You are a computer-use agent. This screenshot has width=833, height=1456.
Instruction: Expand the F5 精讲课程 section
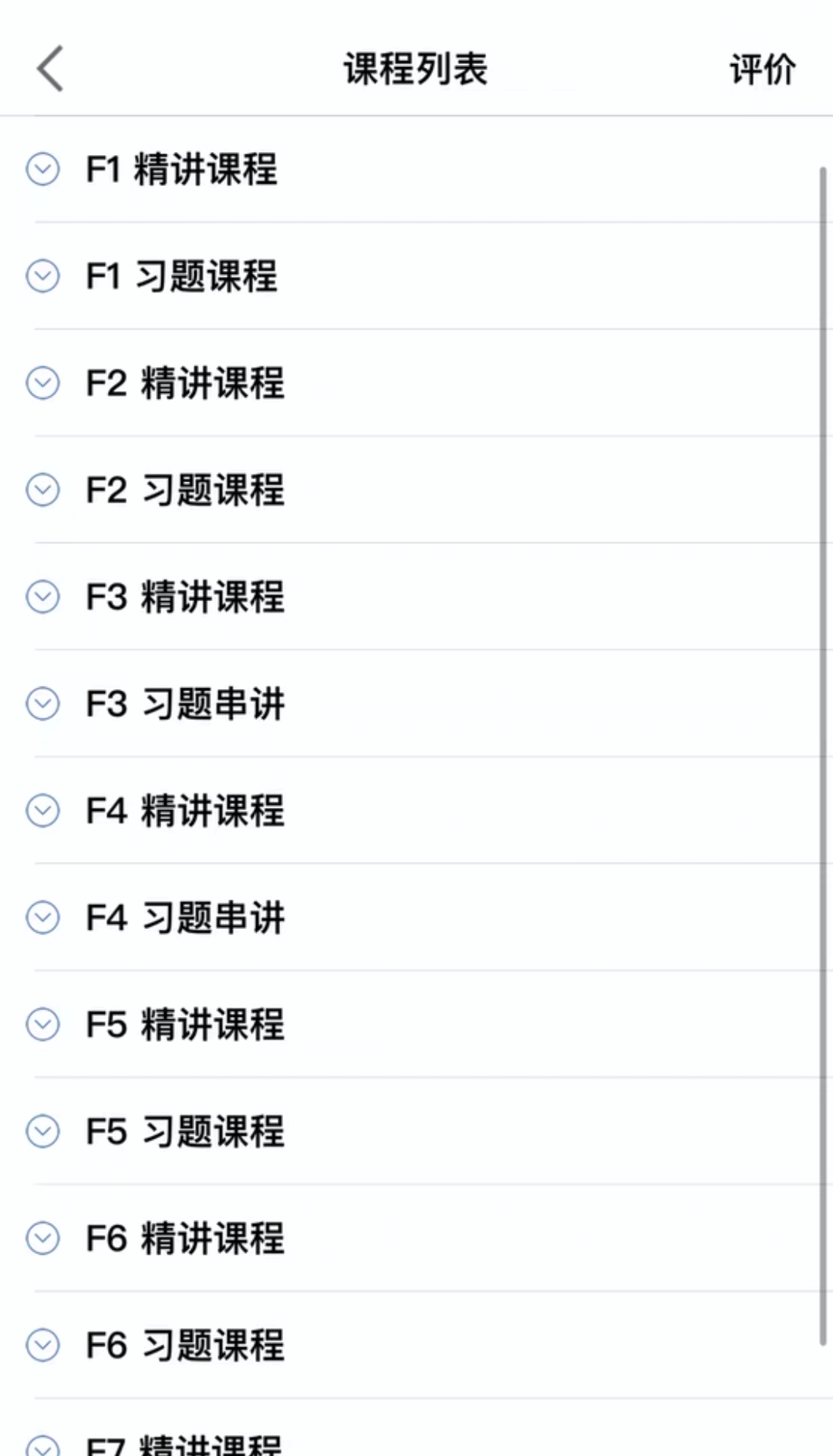point(43,1025)
